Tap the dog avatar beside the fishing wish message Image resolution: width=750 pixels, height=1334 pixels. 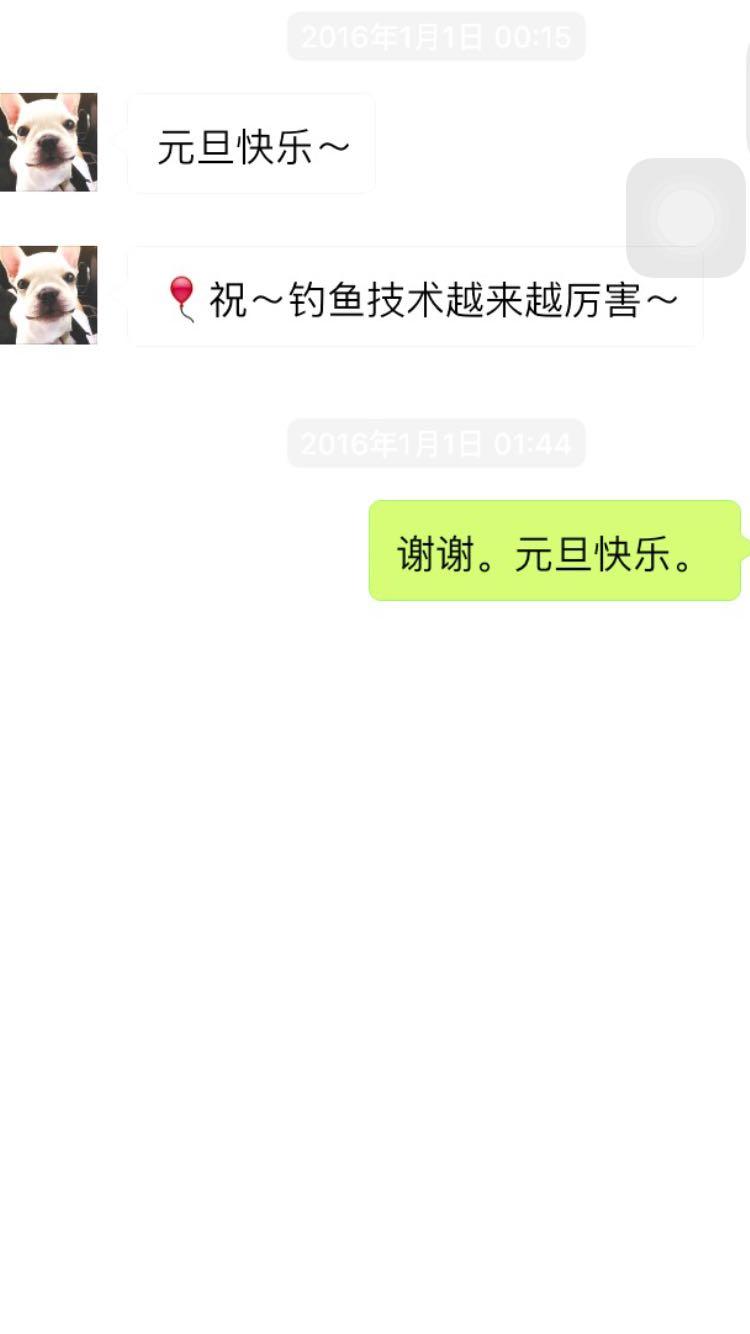coord(48,295)
